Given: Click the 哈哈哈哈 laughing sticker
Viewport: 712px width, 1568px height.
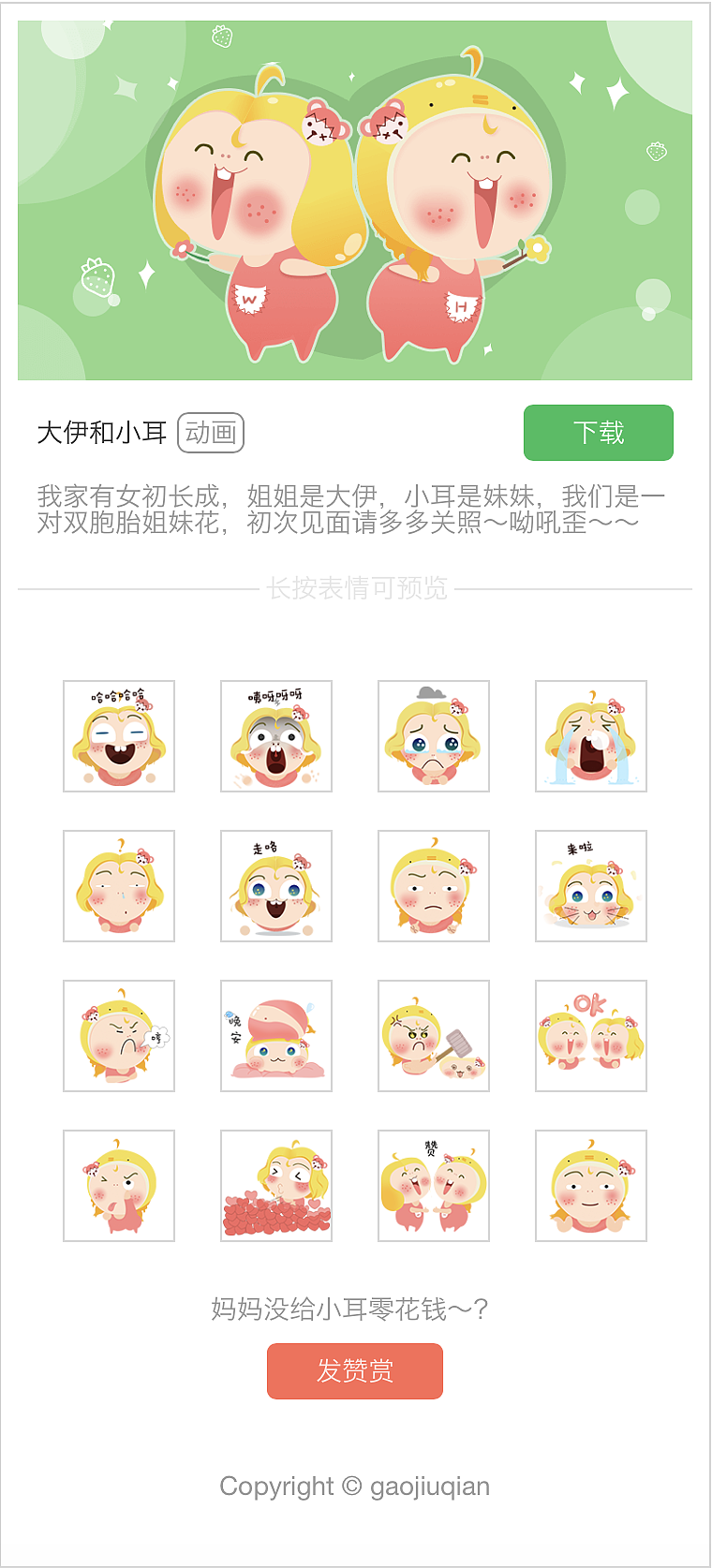Looking at the screenshot, I should tap(119, 737).
